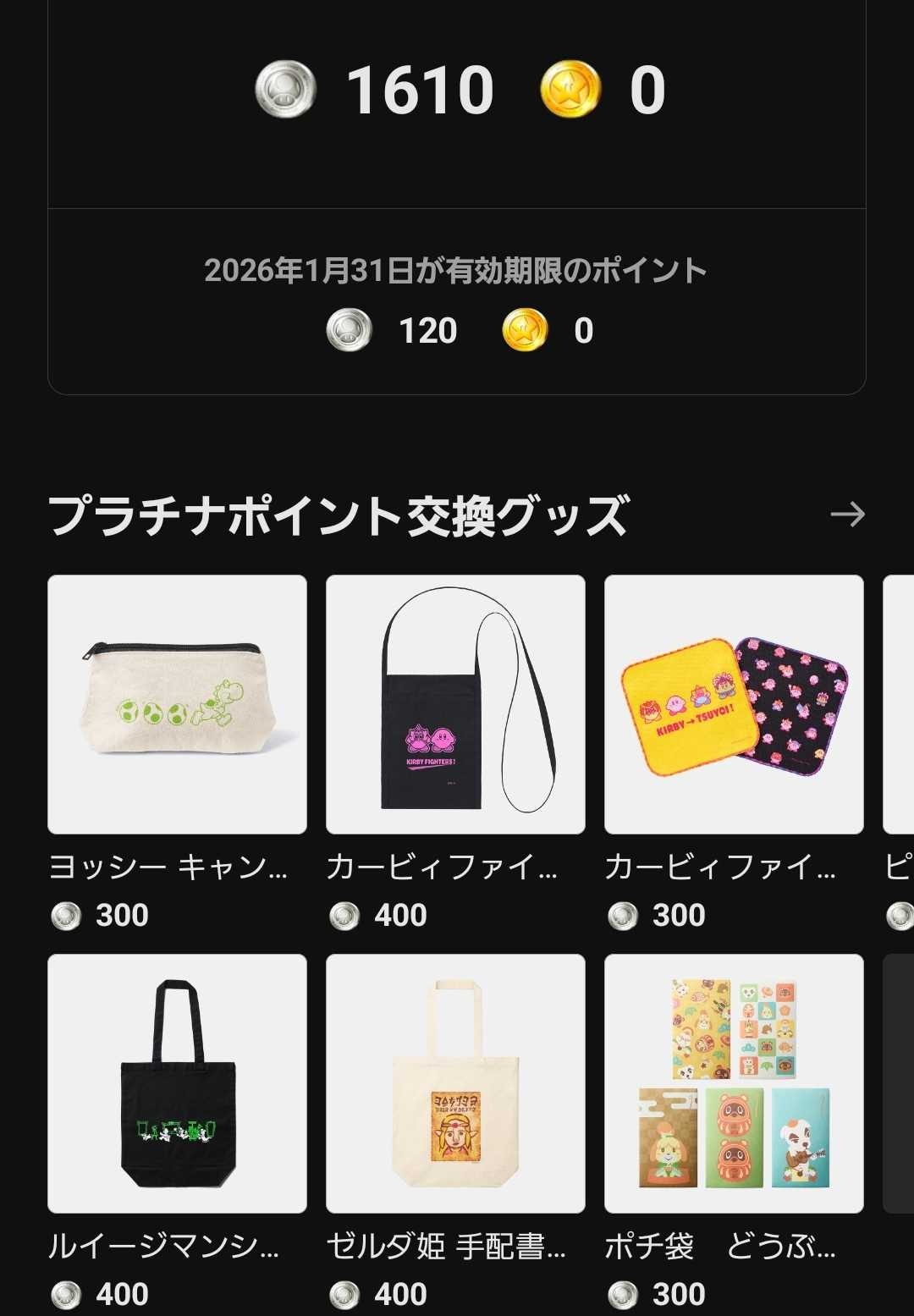The height and width of the screenshot is (1316, 914).
Task: Open the ヨッシー キャンバス pouch item
Action: [177, 704]
